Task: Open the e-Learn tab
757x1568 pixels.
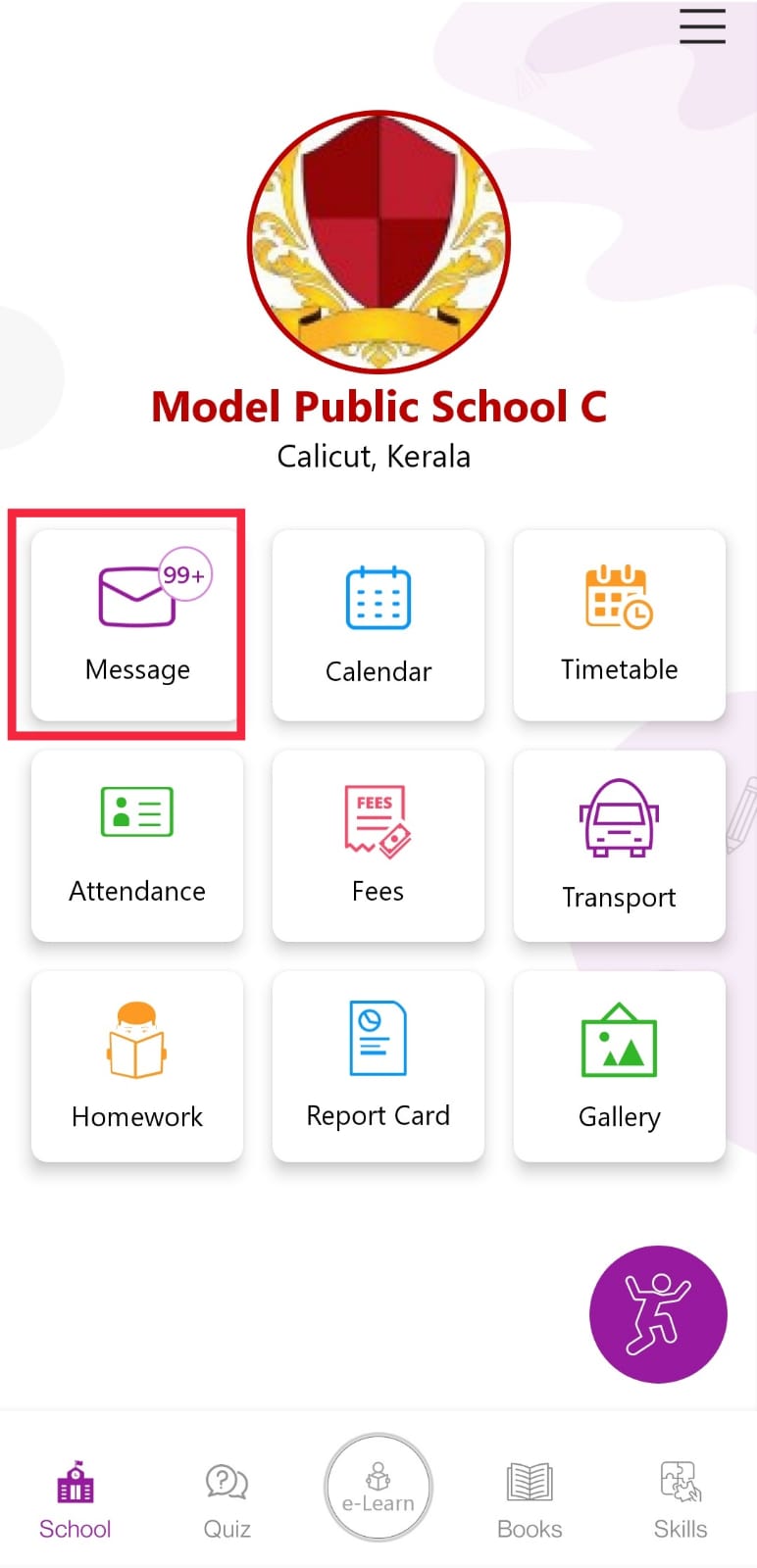Action: [x=378, y=1488]
